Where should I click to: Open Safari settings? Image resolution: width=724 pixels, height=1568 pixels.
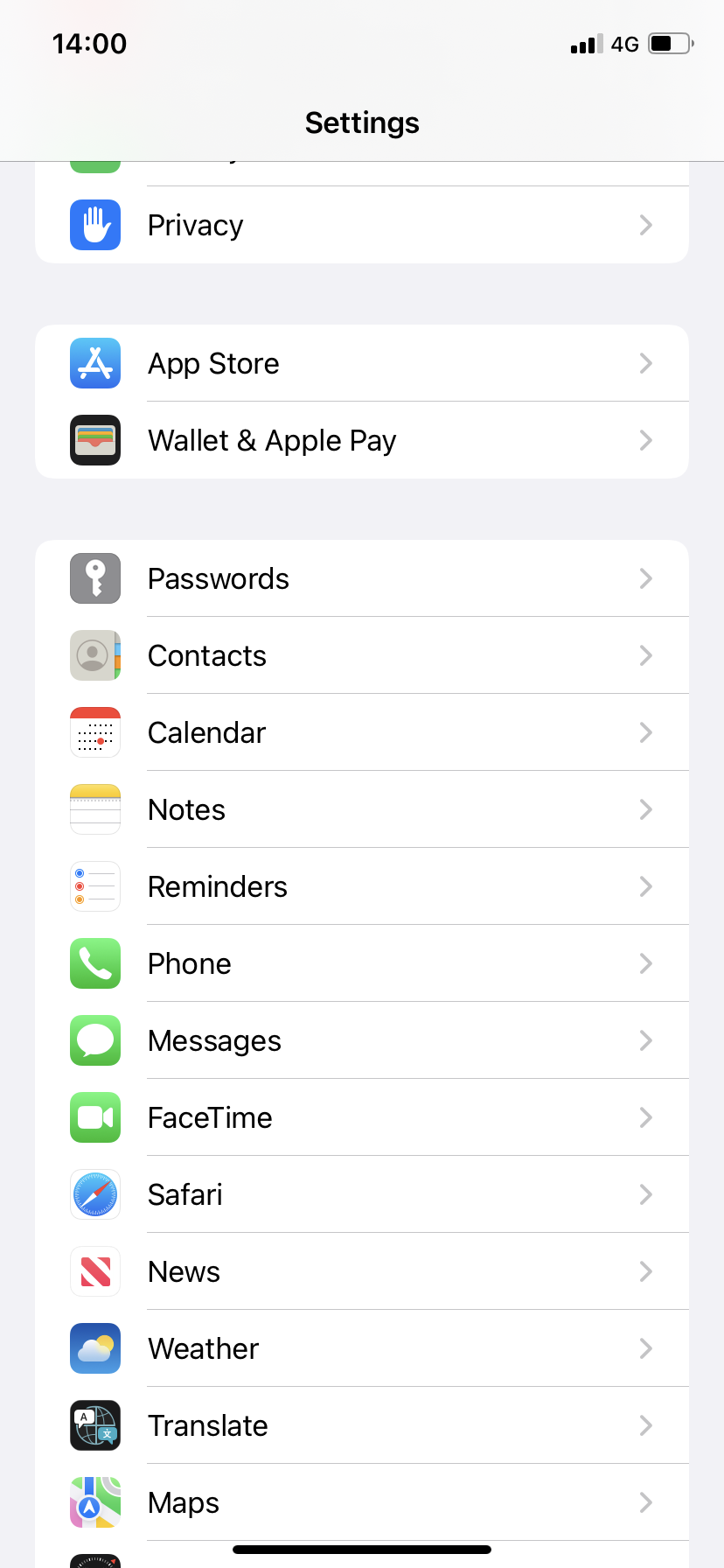[x=362, y=1195]
